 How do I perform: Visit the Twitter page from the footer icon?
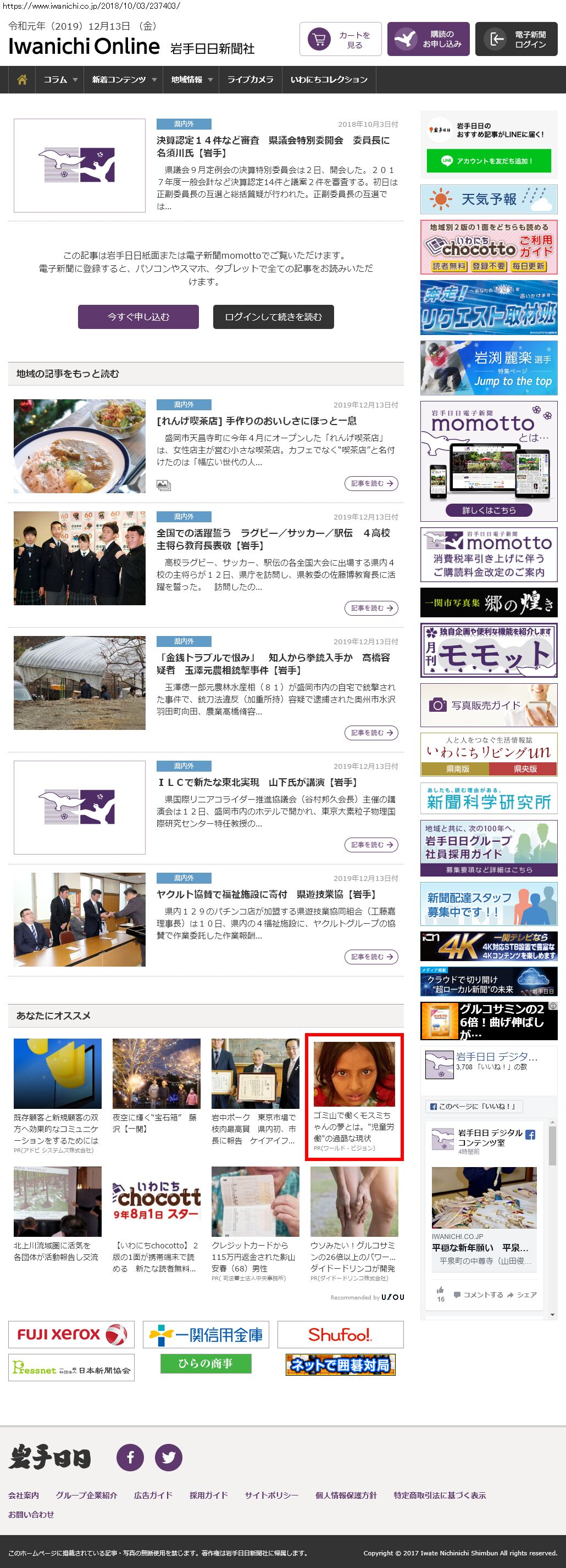169,1457
